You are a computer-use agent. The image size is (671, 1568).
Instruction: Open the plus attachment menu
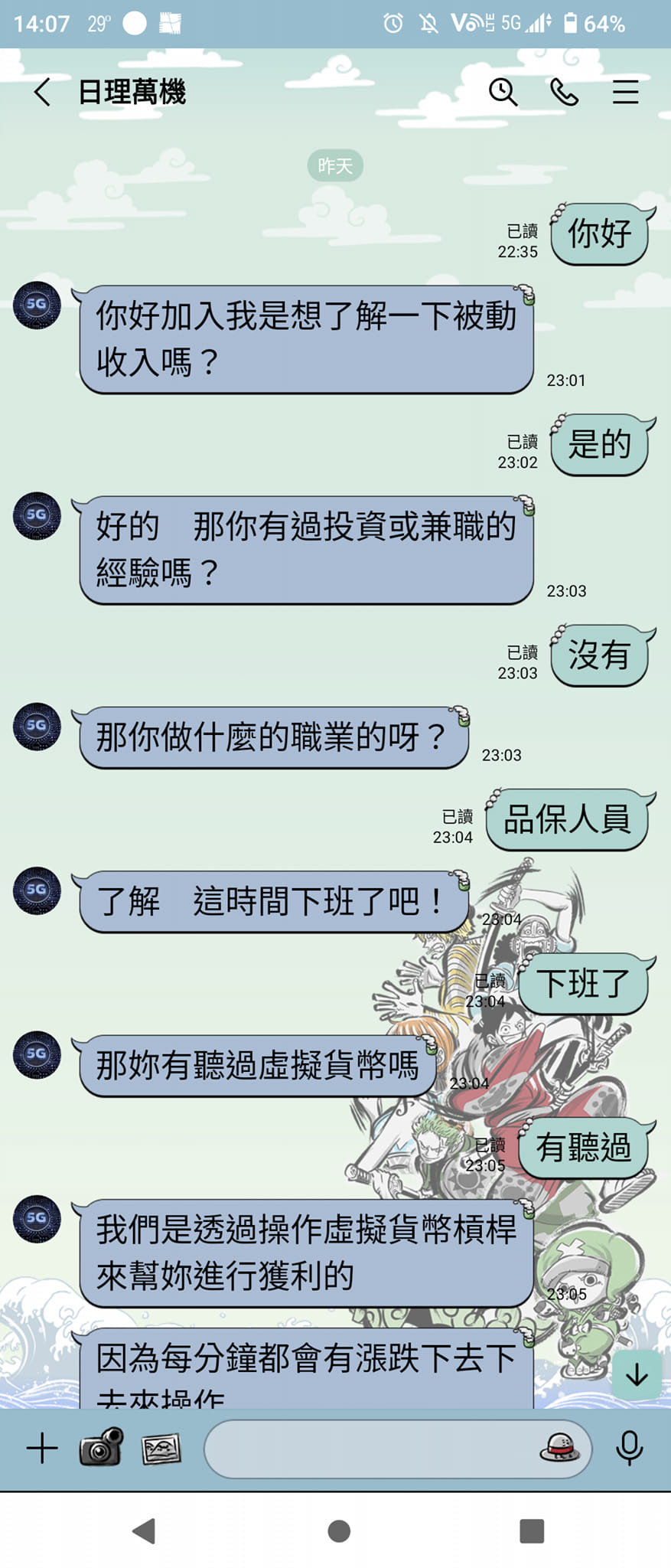[x=41, y=1448]
